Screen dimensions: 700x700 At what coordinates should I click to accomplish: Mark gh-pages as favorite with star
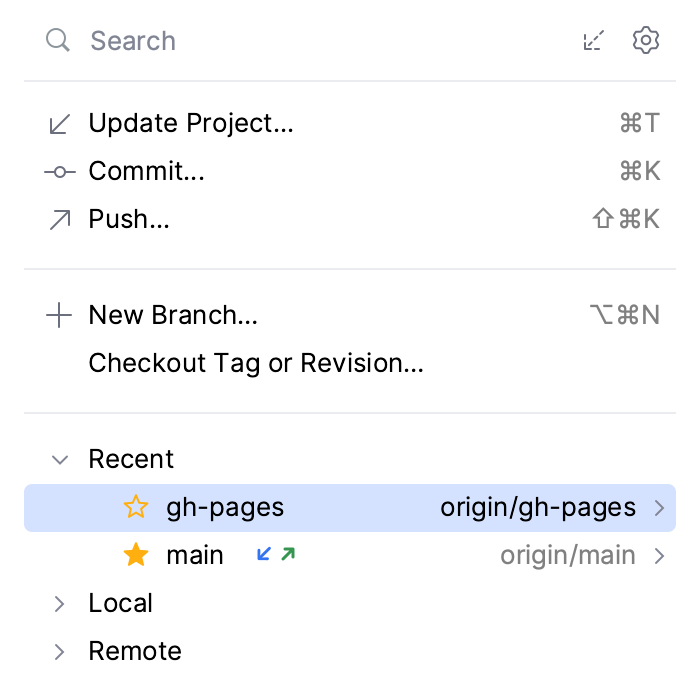(136, 508)
